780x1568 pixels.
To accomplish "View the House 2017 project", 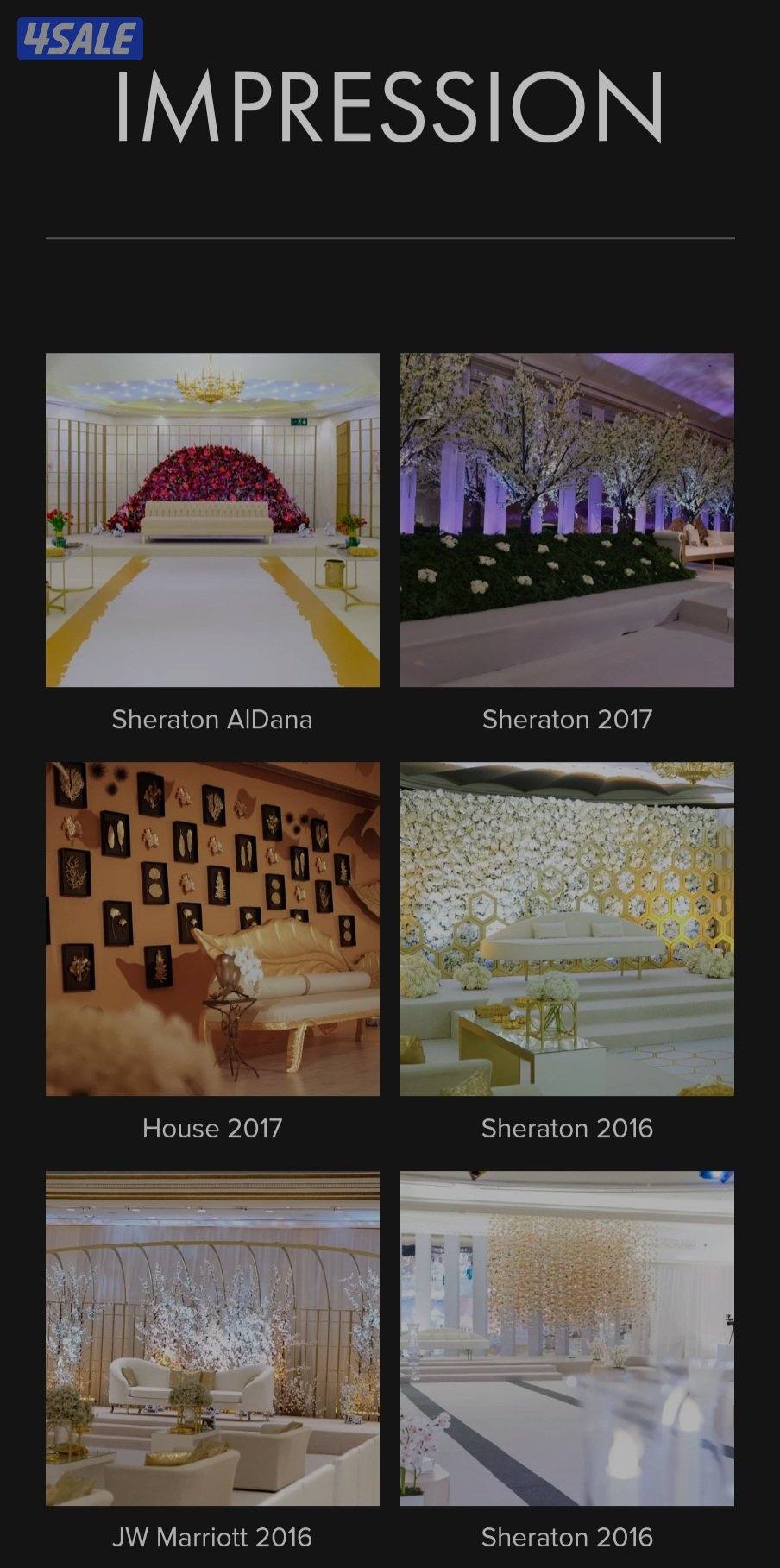I will (212, 929).
